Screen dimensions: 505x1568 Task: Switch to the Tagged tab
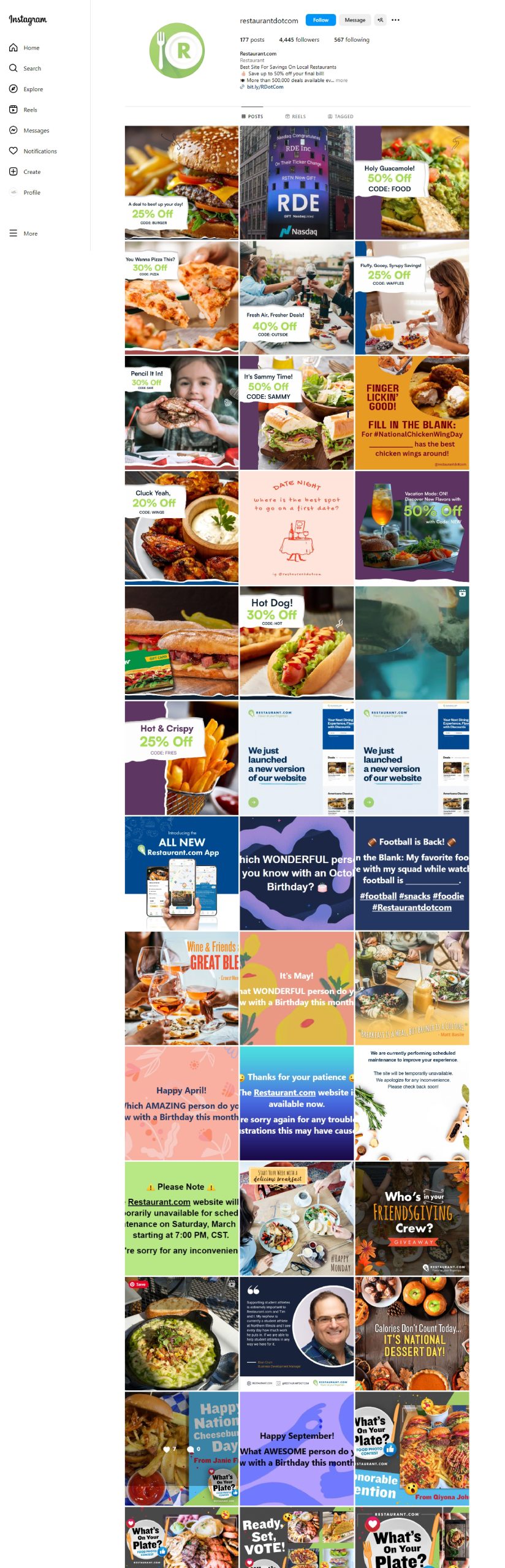point(340,116)
